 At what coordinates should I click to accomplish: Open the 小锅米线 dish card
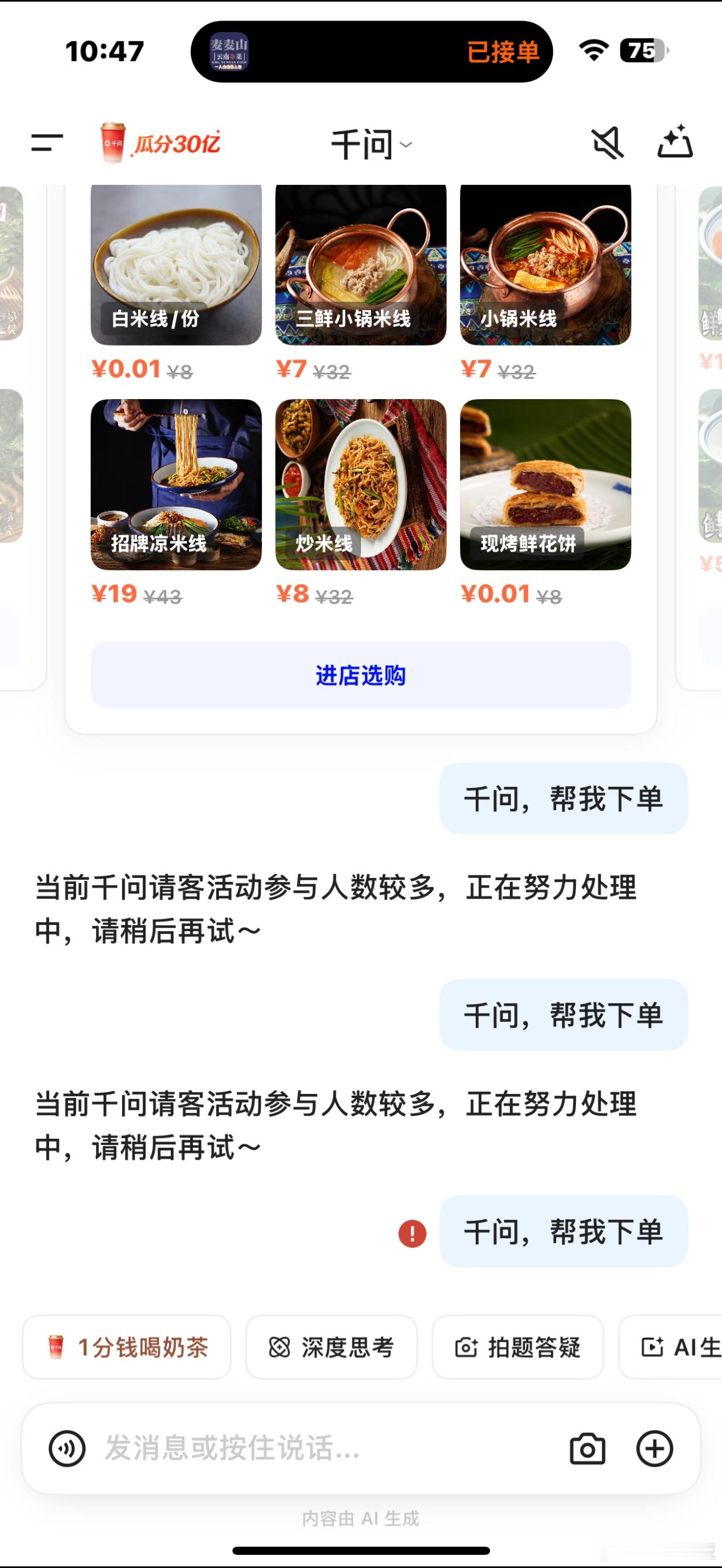point(545,265)
